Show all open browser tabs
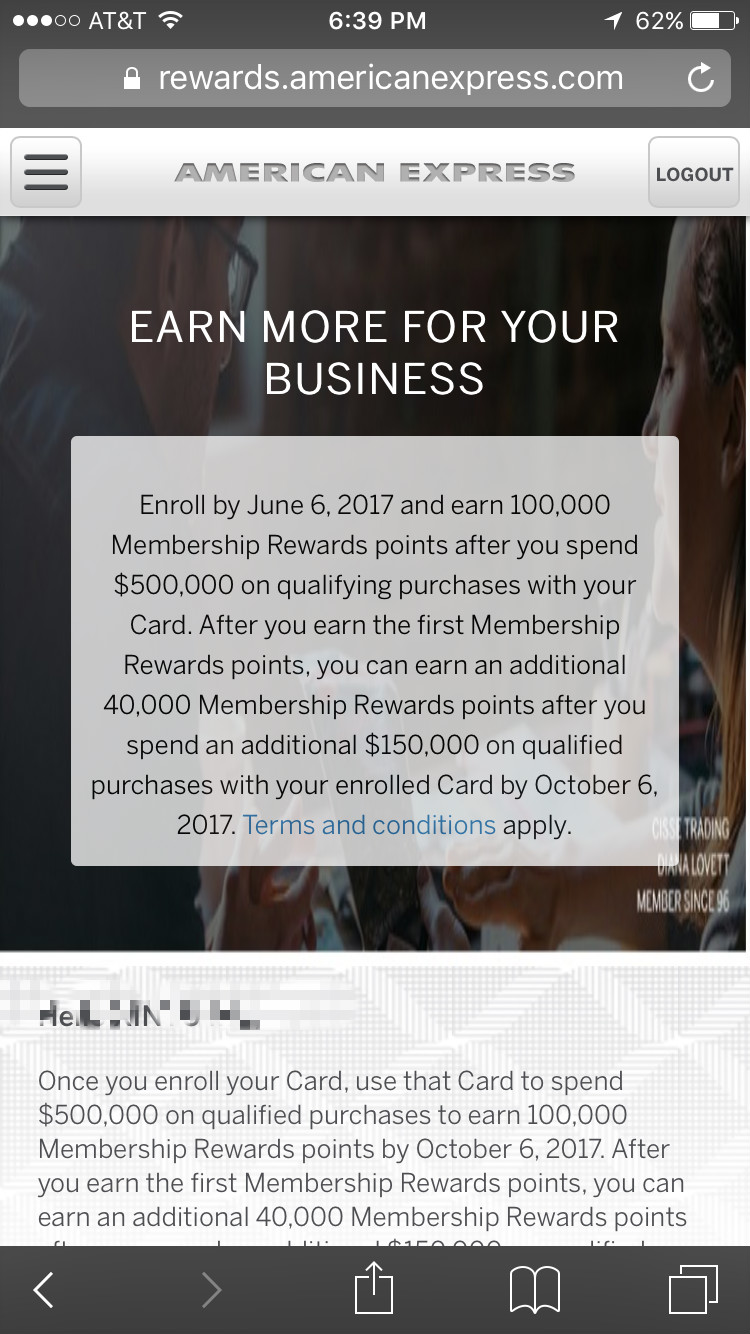The height and width of the screenshot is (1334, 750). [x=693, y=1290]
